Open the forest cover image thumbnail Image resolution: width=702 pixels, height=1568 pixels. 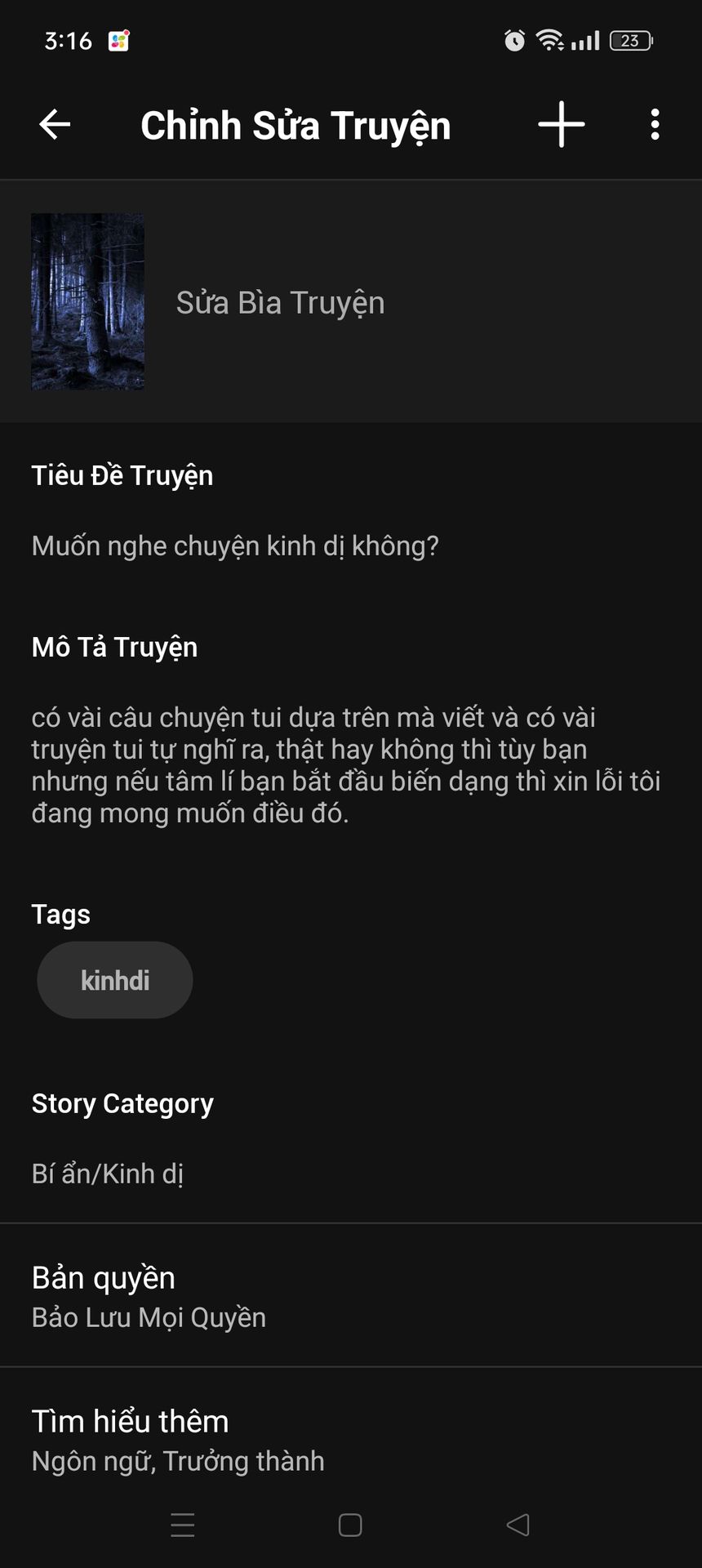88,301
